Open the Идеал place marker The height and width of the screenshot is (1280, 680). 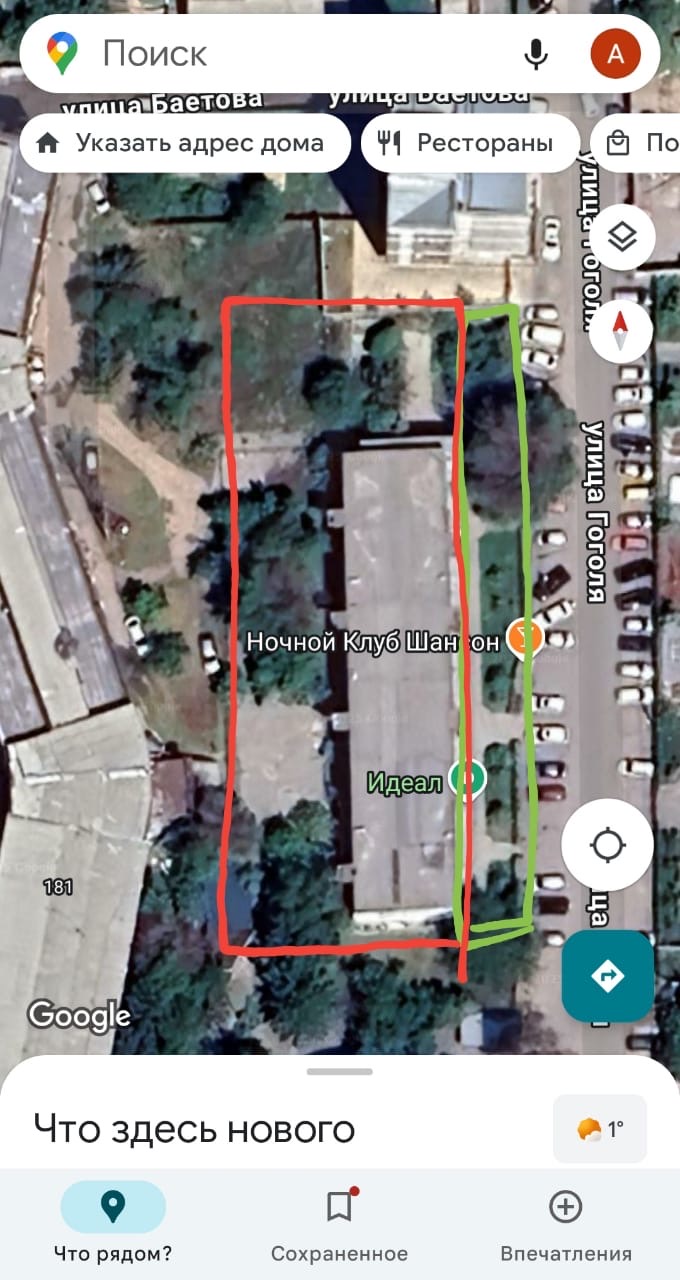(x=467, y=776)
